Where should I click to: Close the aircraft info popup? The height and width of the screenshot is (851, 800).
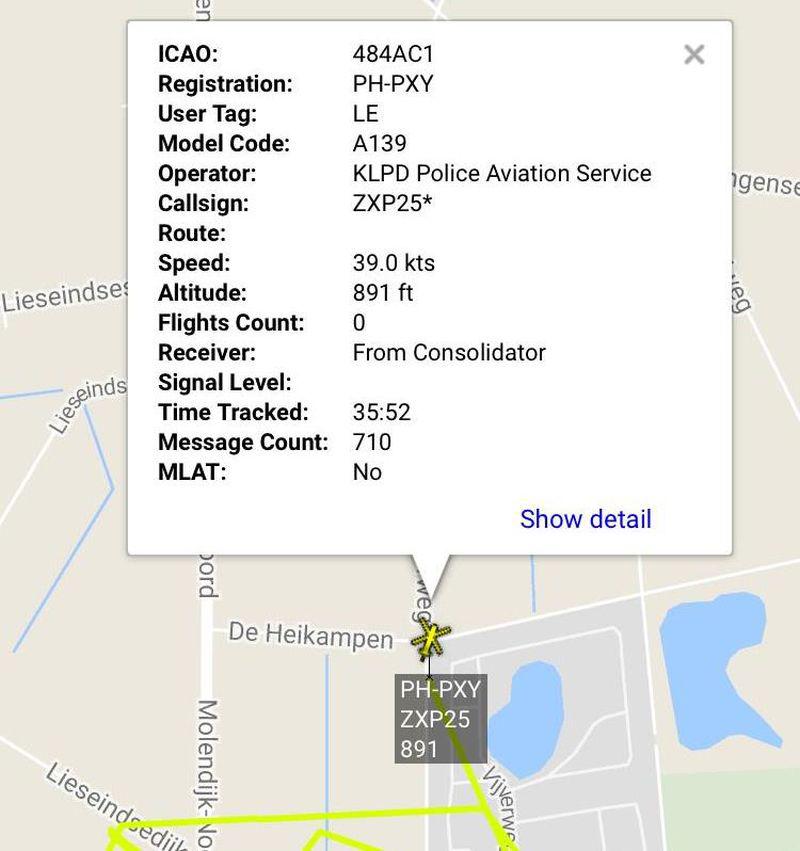point(694,54)
